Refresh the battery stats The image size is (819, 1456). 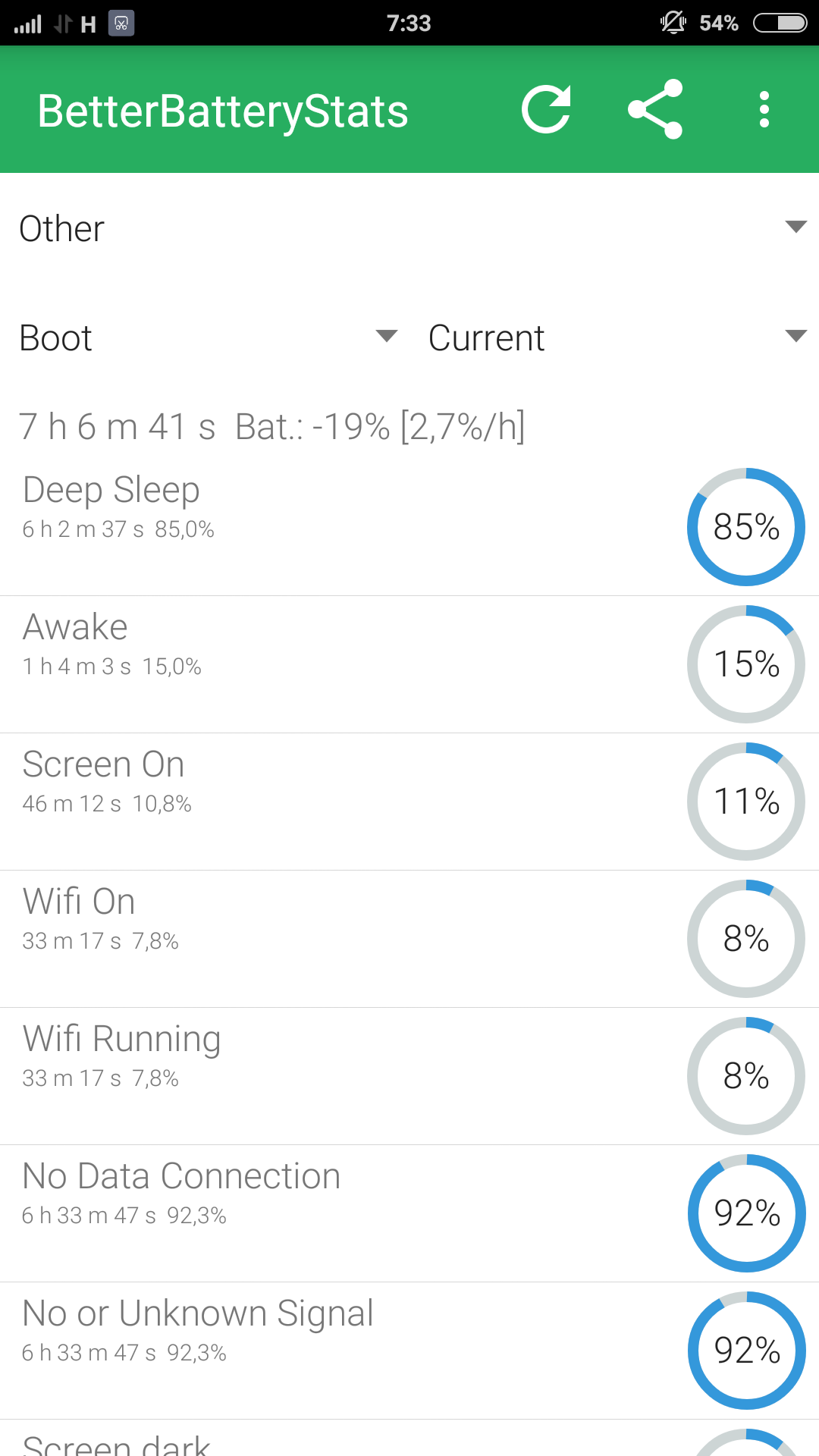coord(546,110)
